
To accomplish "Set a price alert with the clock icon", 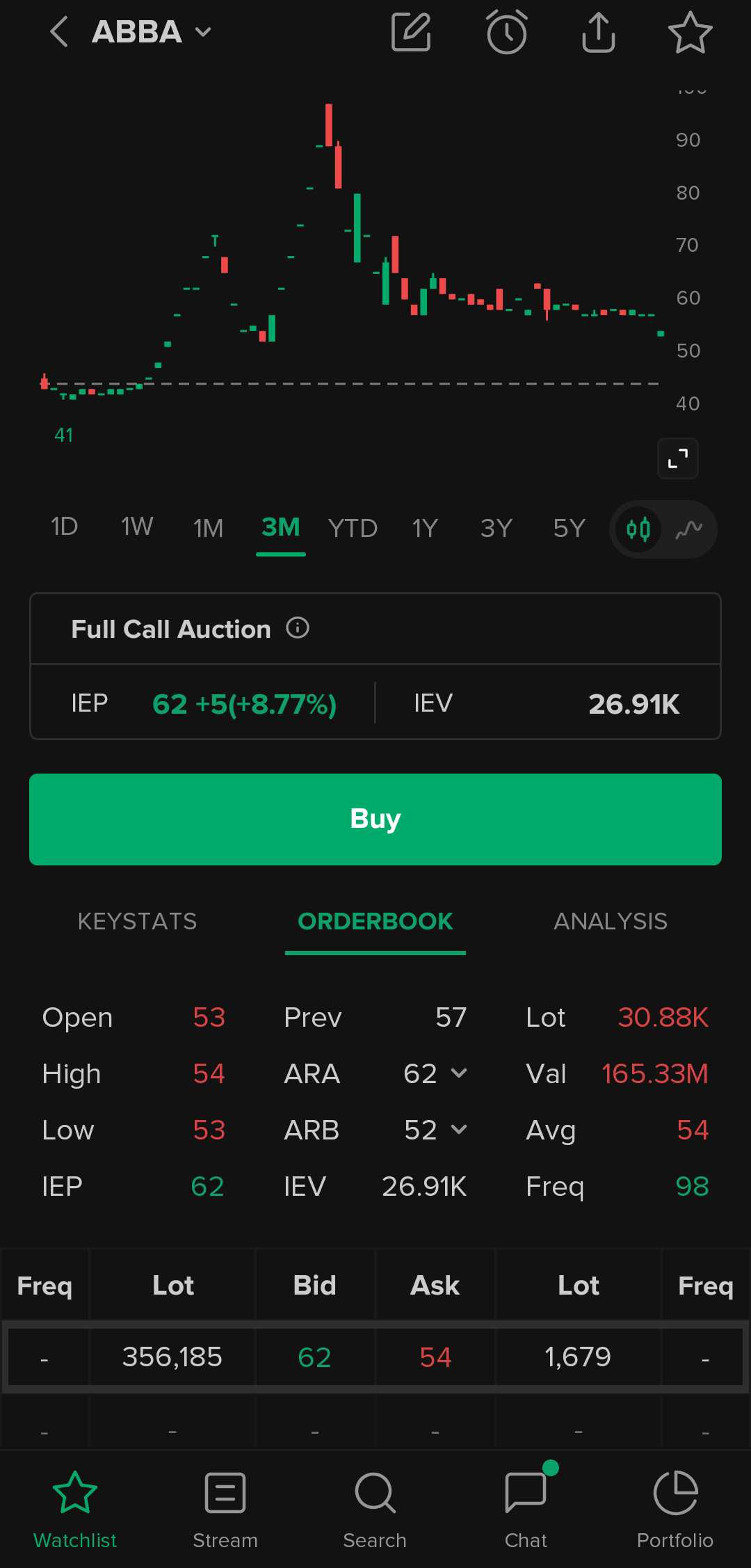I will click(x=506, y=32).
